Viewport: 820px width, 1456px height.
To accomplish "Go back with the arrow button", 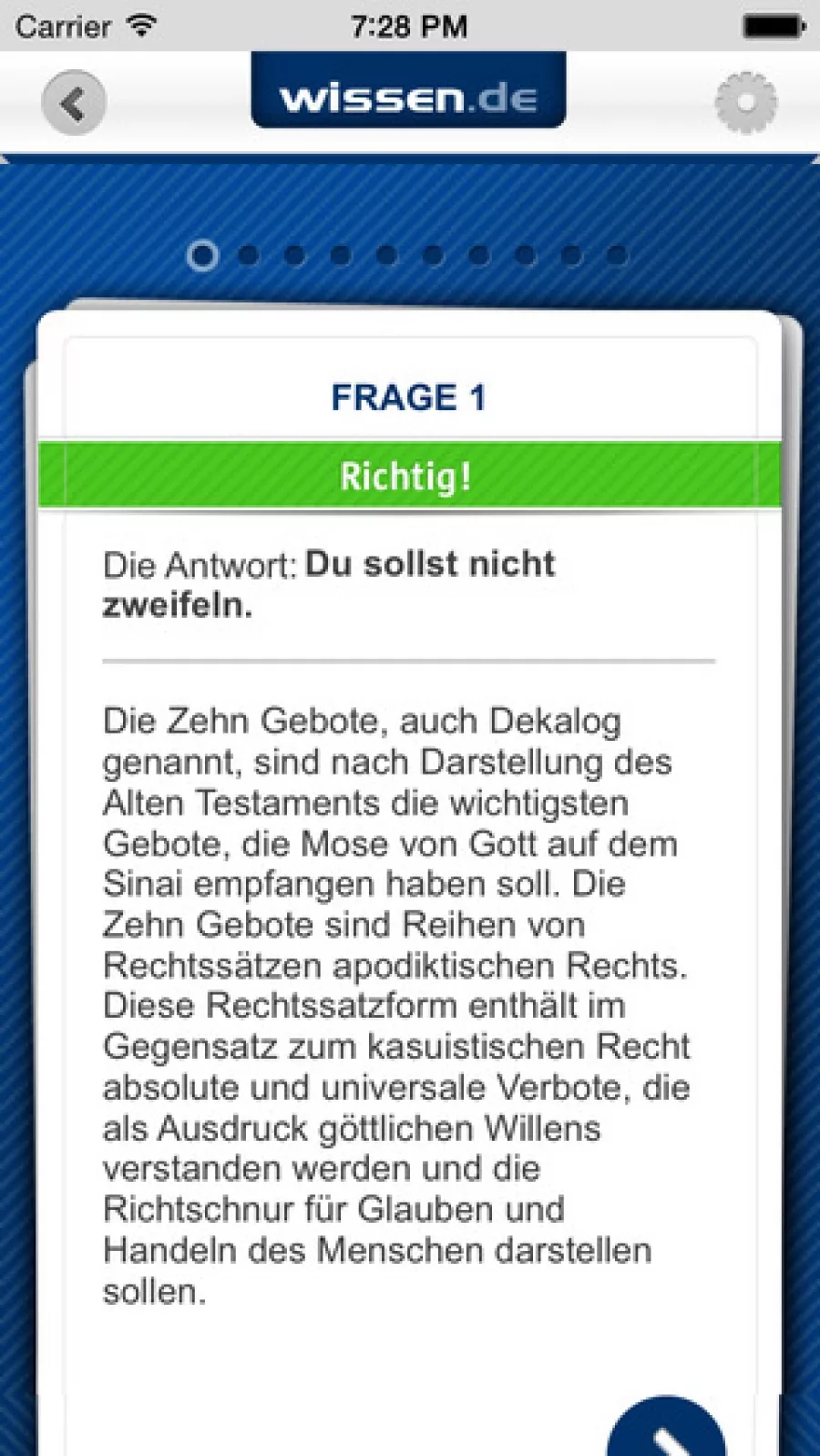I will tap(74, 102).
